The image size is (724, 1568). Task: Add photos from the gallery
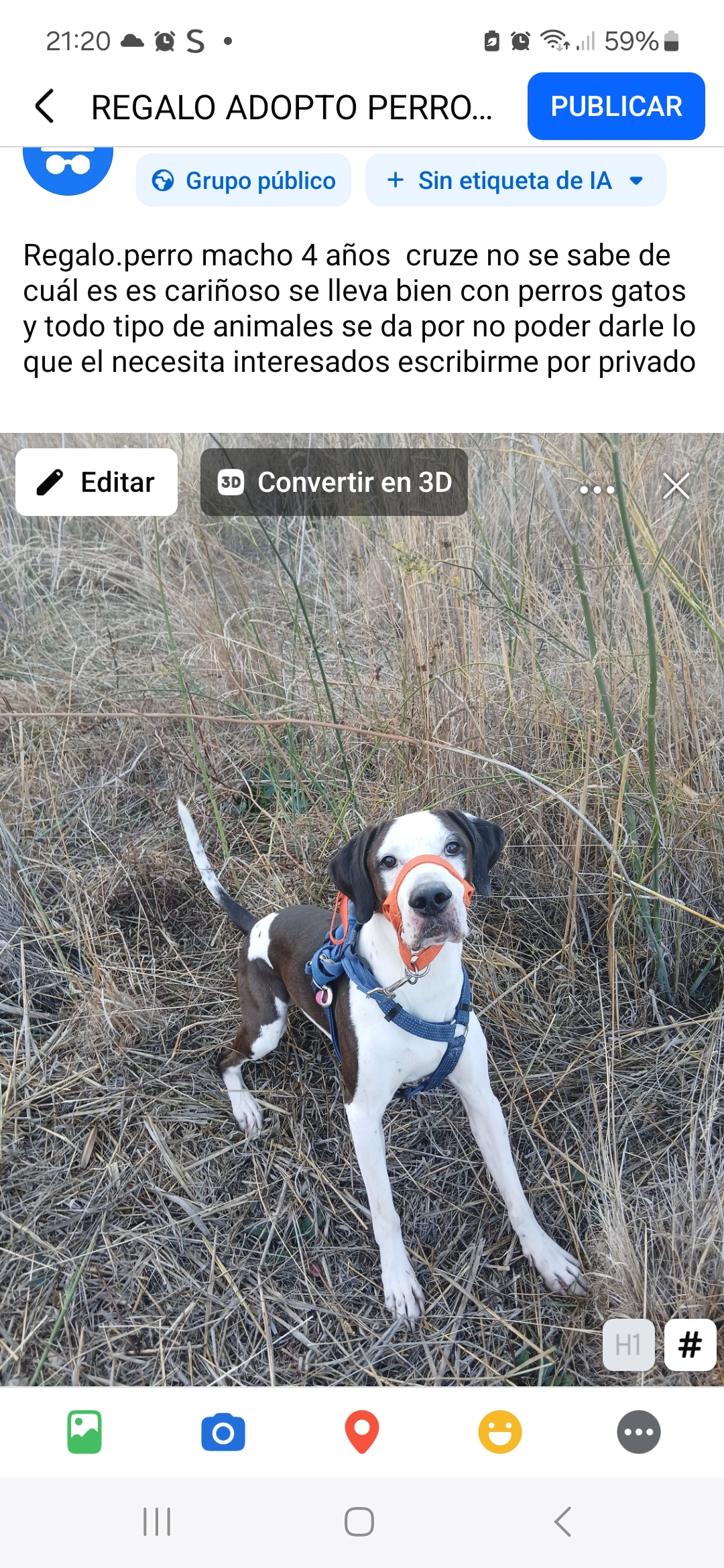pos(84,1432)
